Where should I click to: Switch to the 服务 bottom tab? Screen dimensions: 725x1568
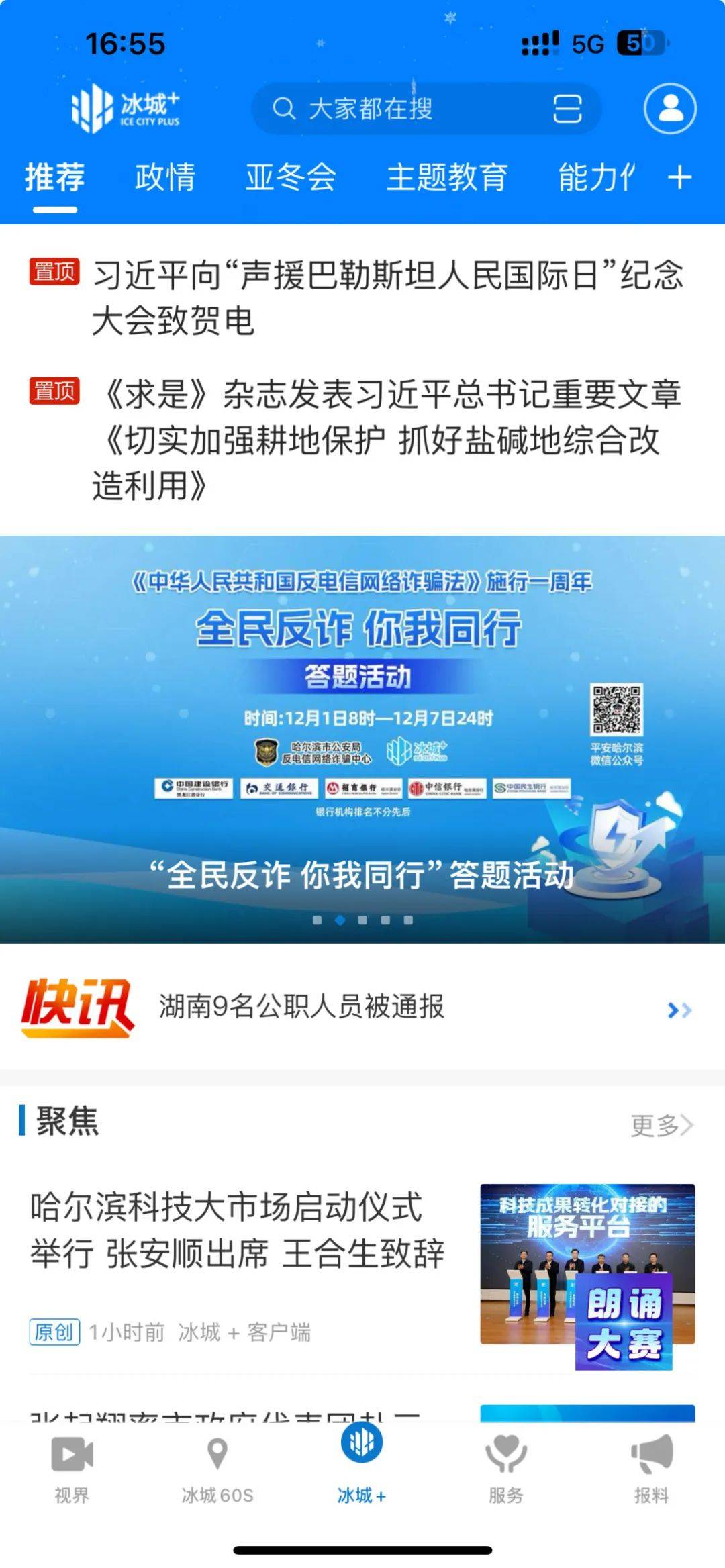[x=505, y=1466]
